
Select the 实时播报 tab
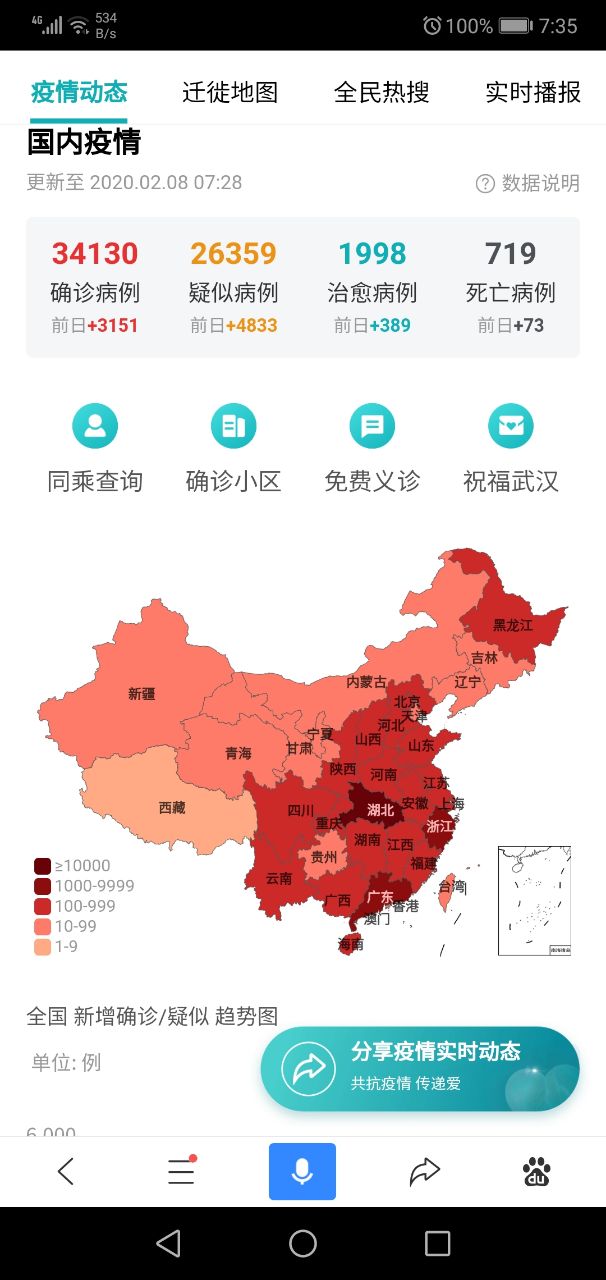(533, 93)
